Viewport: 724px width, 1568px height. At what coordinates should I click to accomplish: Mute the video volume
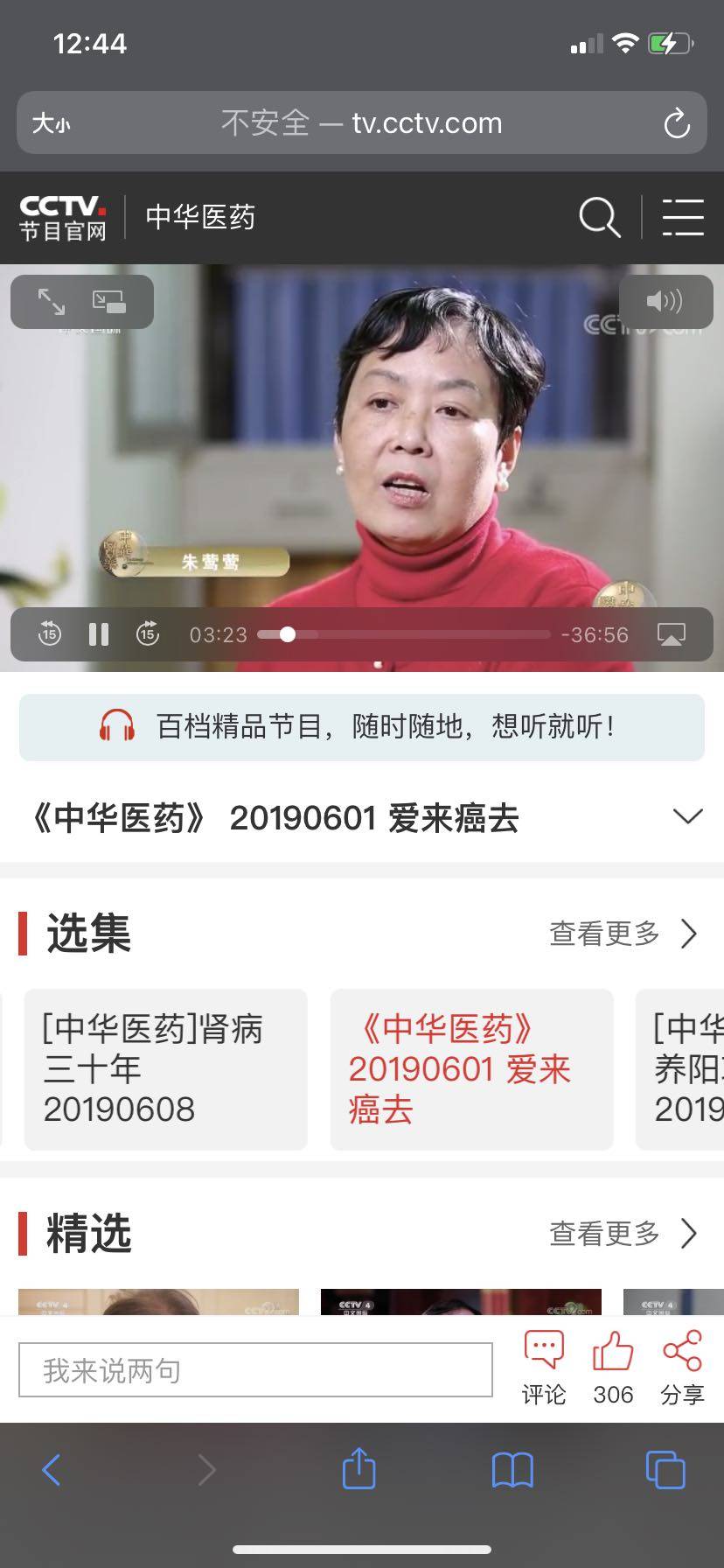(665, 302)
